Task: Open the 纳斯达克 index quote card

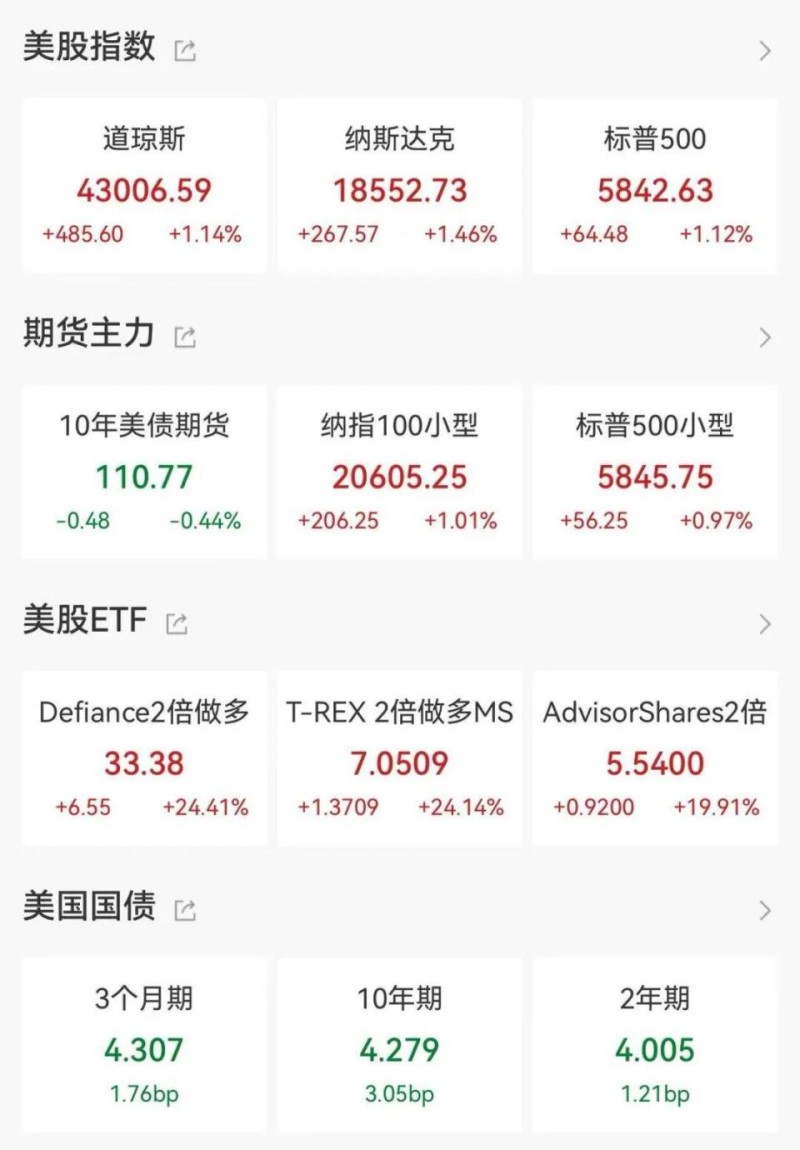Action: (398, 185)
